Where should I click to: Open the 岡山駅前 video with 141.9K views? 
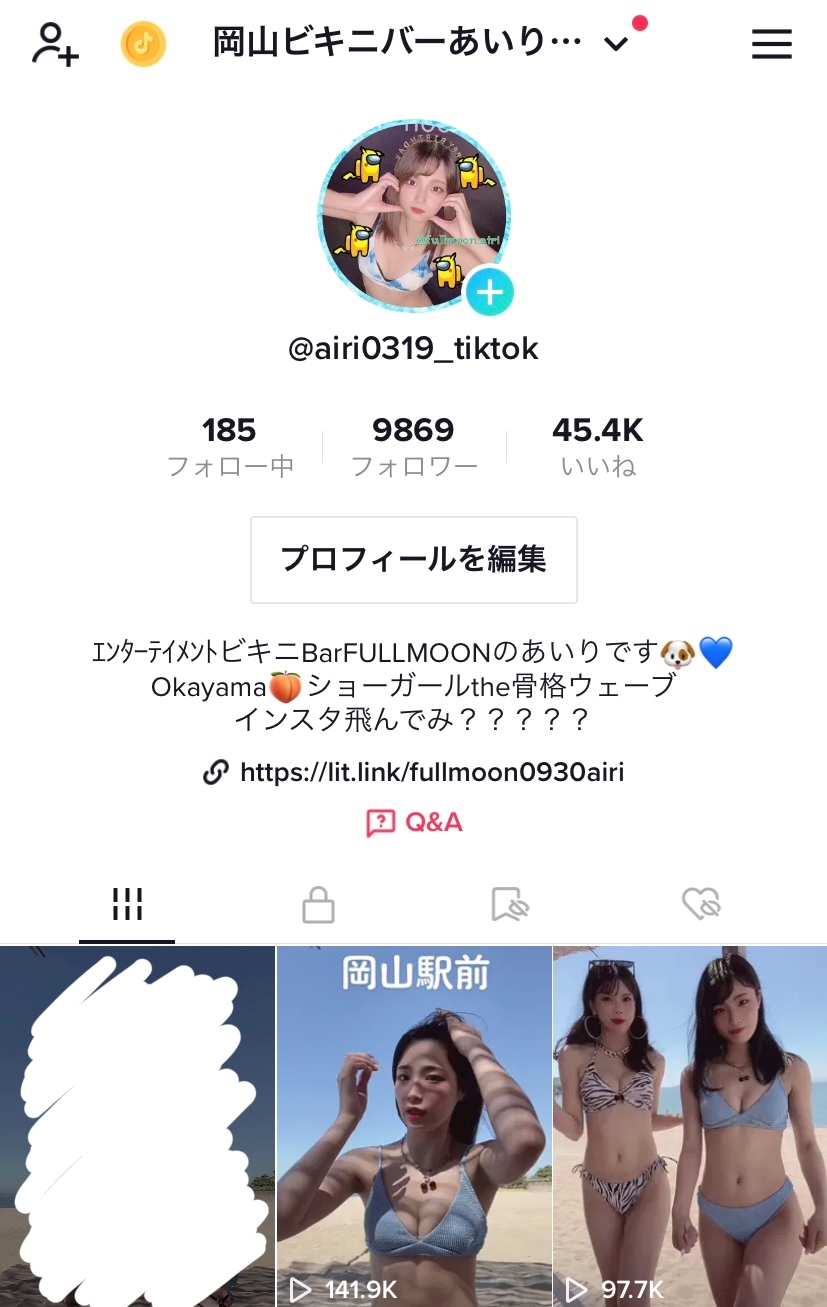[x=414, y=1126]
